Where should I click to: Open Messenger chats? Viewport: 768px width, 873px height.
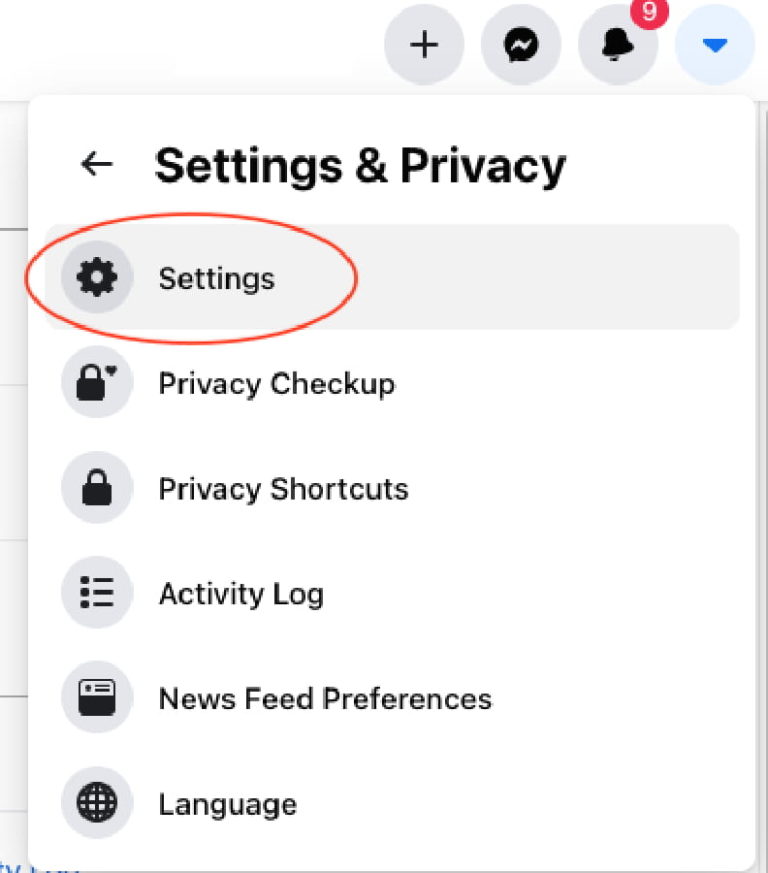pos(521,45)
